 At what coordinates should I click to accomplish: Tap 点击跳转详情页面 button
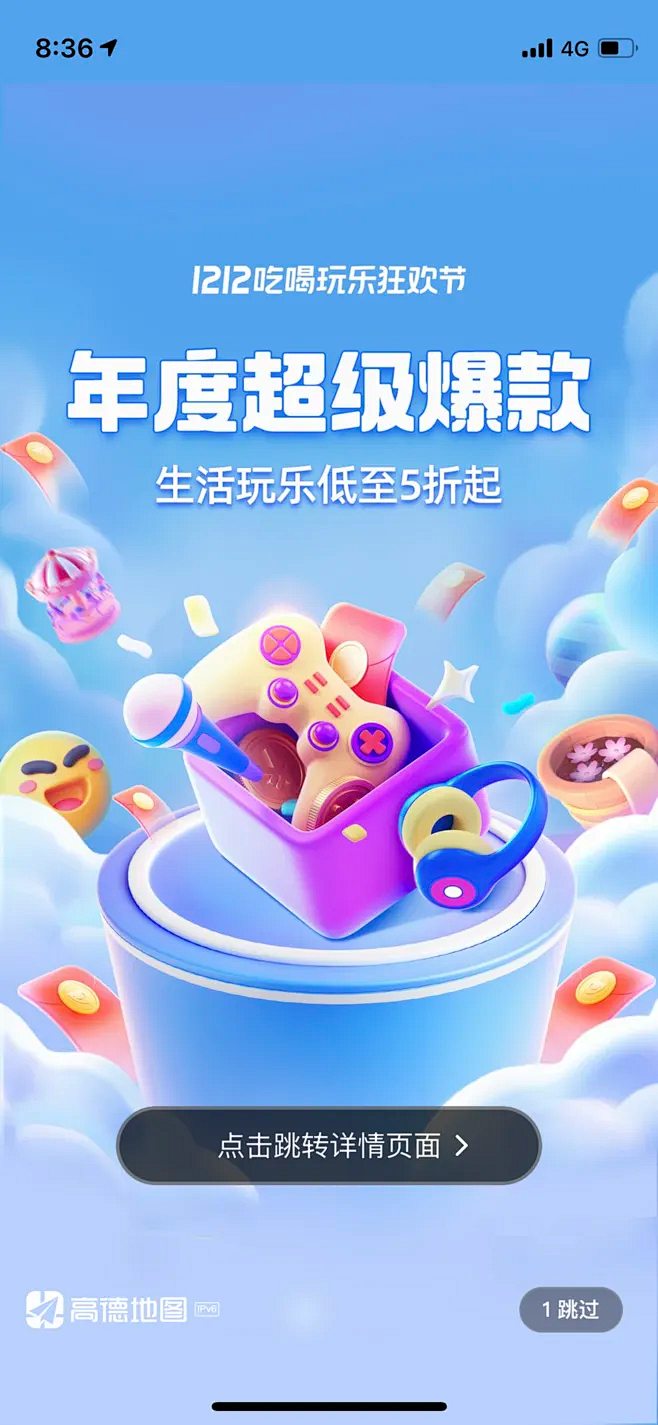tap(329, 1146)
